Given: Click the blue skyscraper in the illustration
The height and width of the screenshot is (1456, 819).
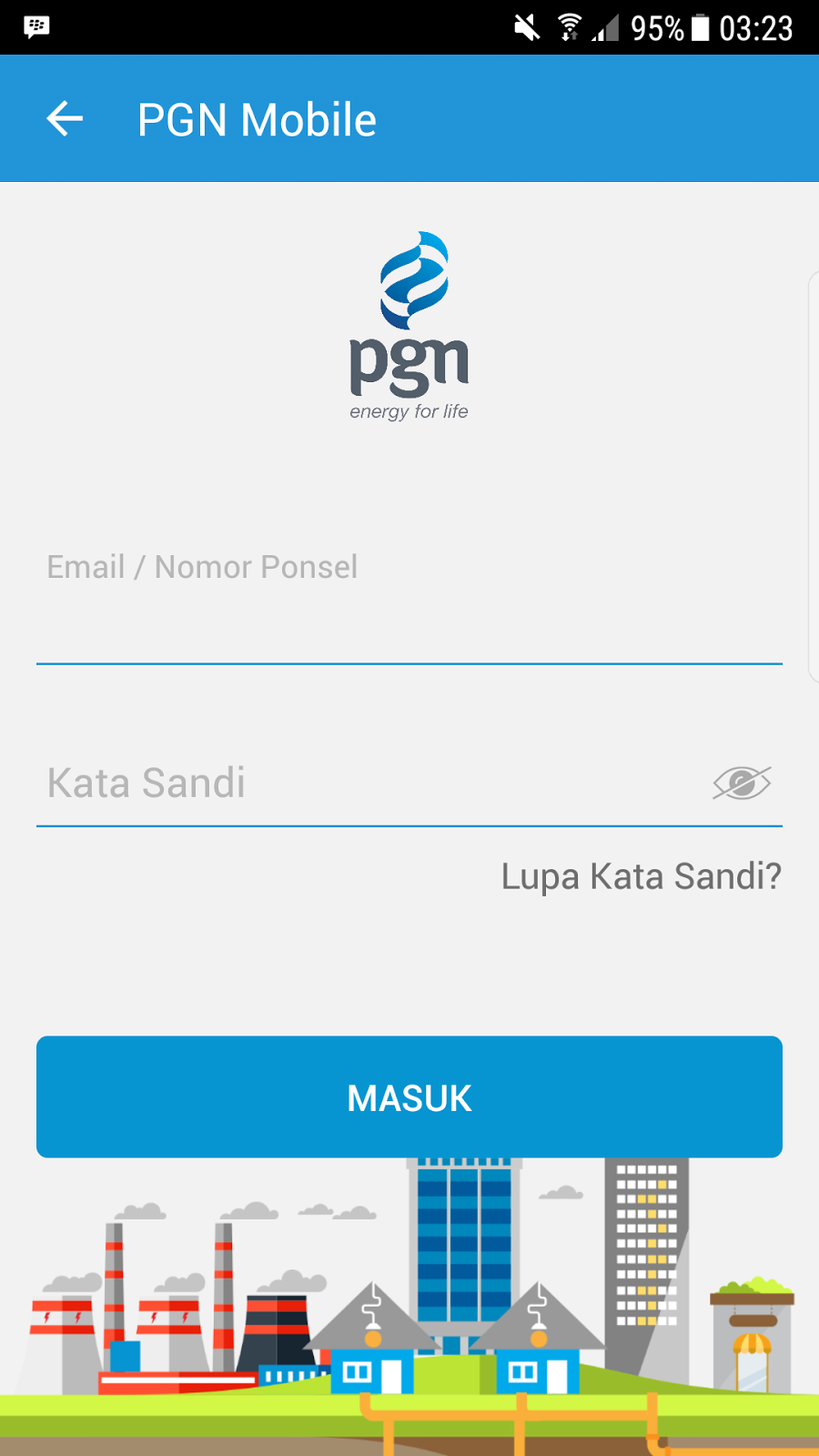Looking at the screenshot, I should pyautogui.click(x=464, y=1256).
